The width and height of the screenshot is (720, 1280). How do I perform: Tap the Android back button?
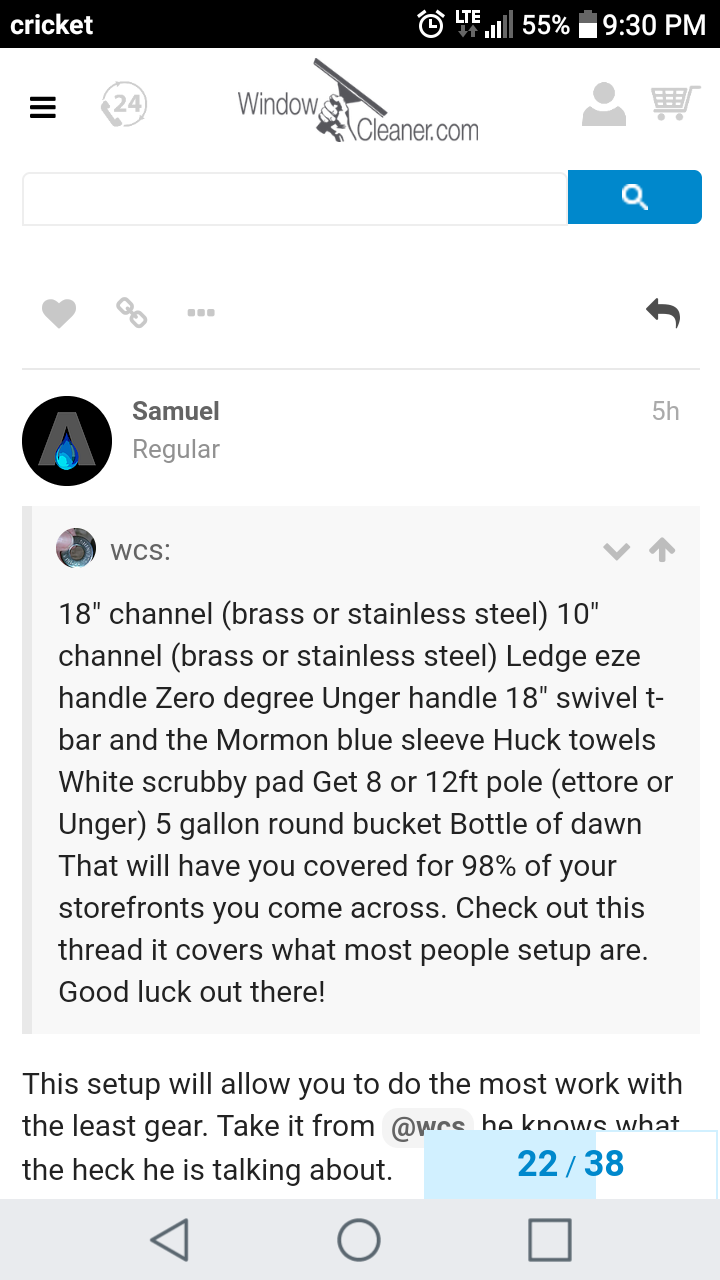pos(169,1240)
